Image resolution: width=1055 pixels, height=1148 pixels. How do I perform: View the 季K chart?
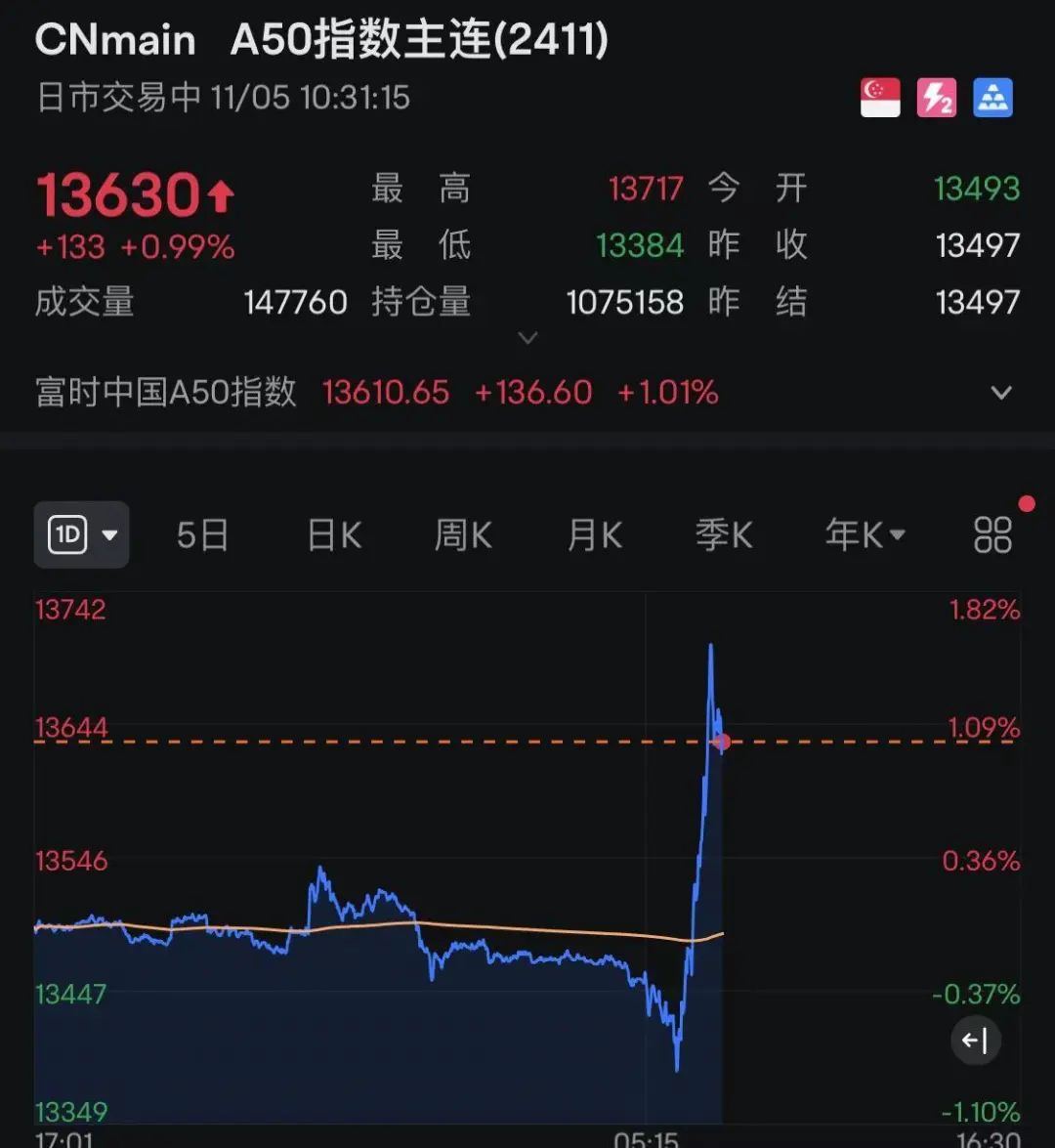tap(724, 535)
